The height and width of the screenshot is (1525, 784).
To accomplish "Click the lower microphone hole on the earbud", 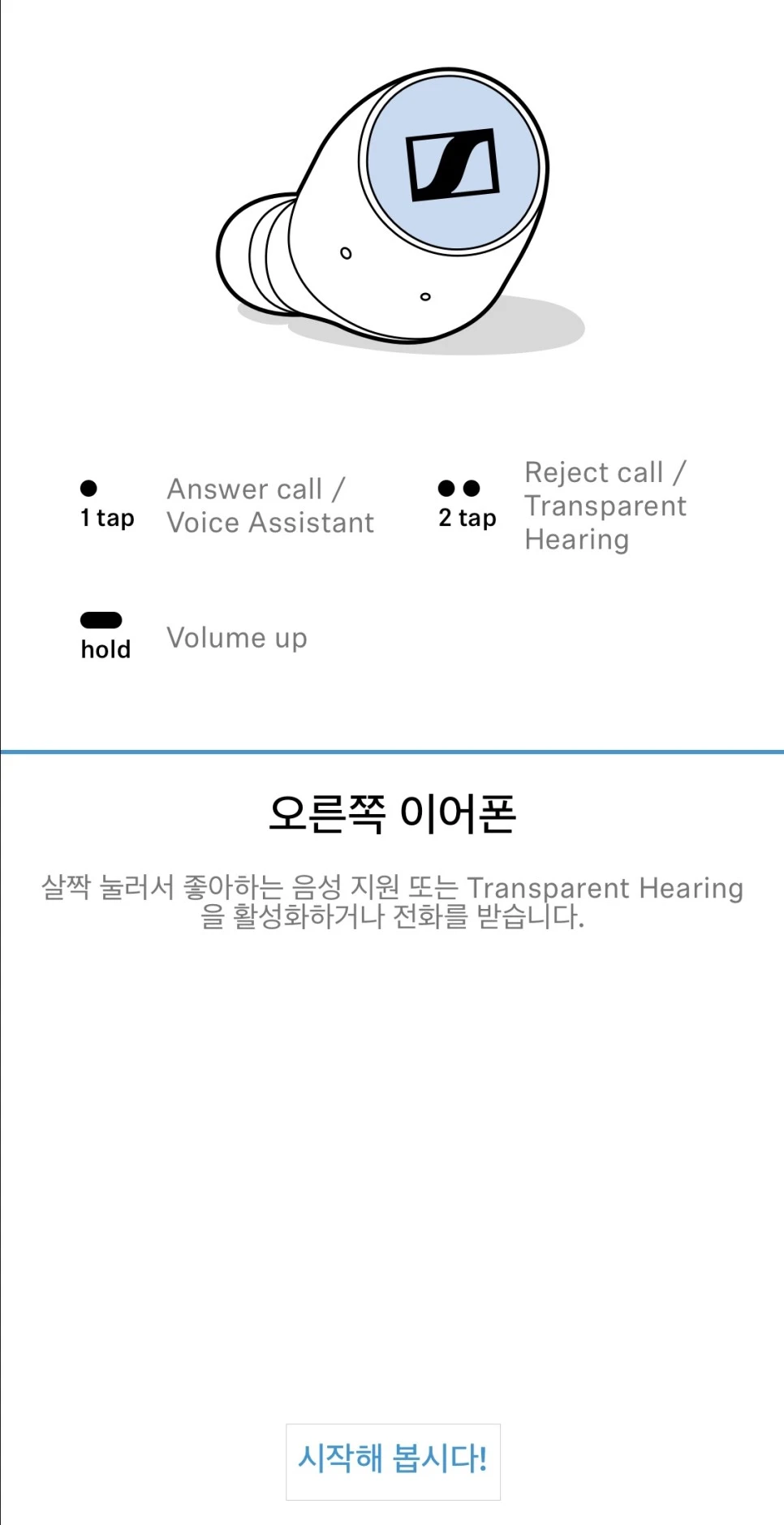I will [425, 298].
